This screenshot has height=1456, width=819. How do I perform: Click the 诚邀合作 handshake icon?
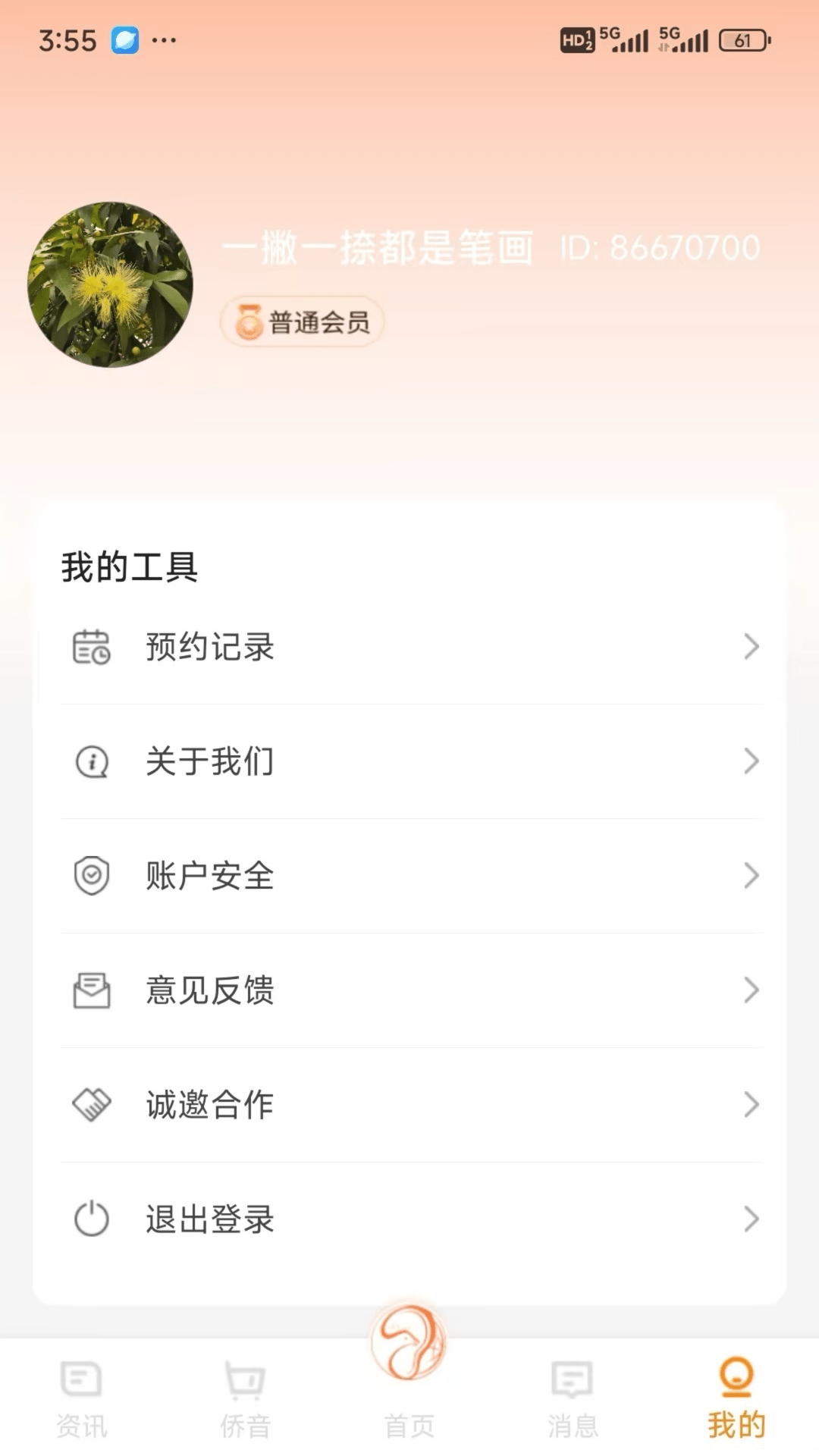click(x=91, y=1104)
